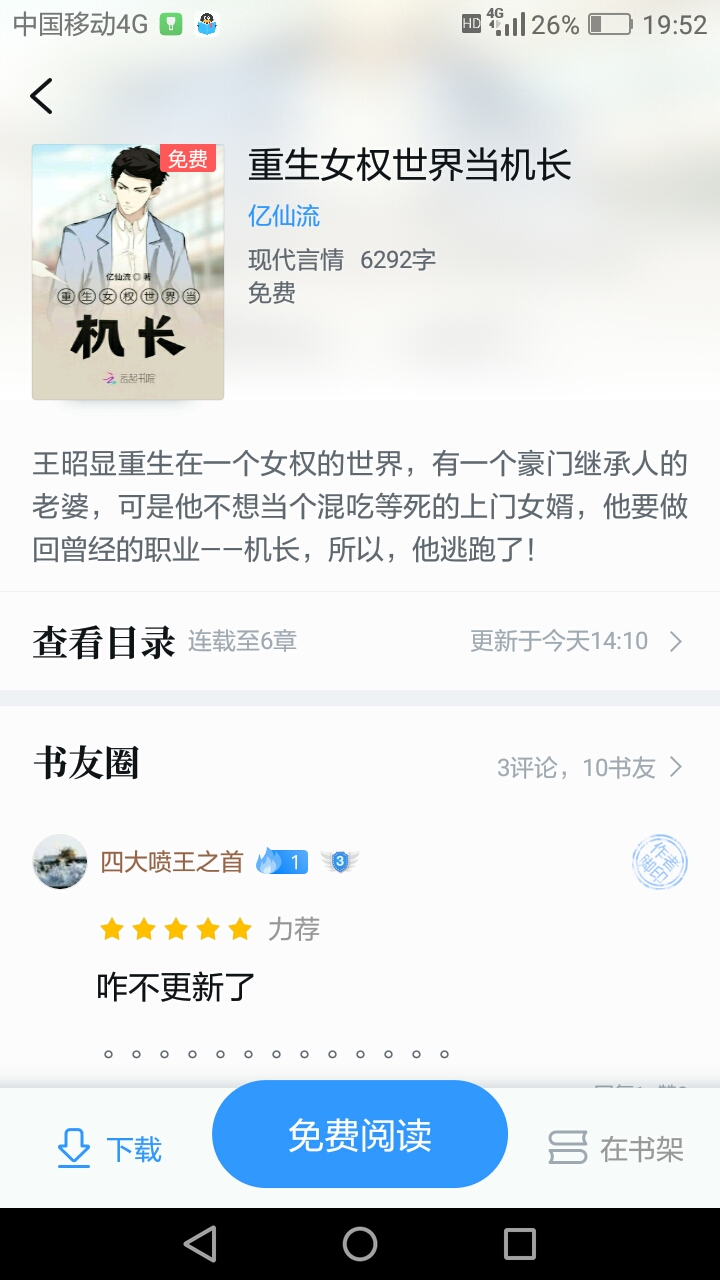Go back using the top-left arrow
Screen dimensions: 720x1280
pos(41,96)
